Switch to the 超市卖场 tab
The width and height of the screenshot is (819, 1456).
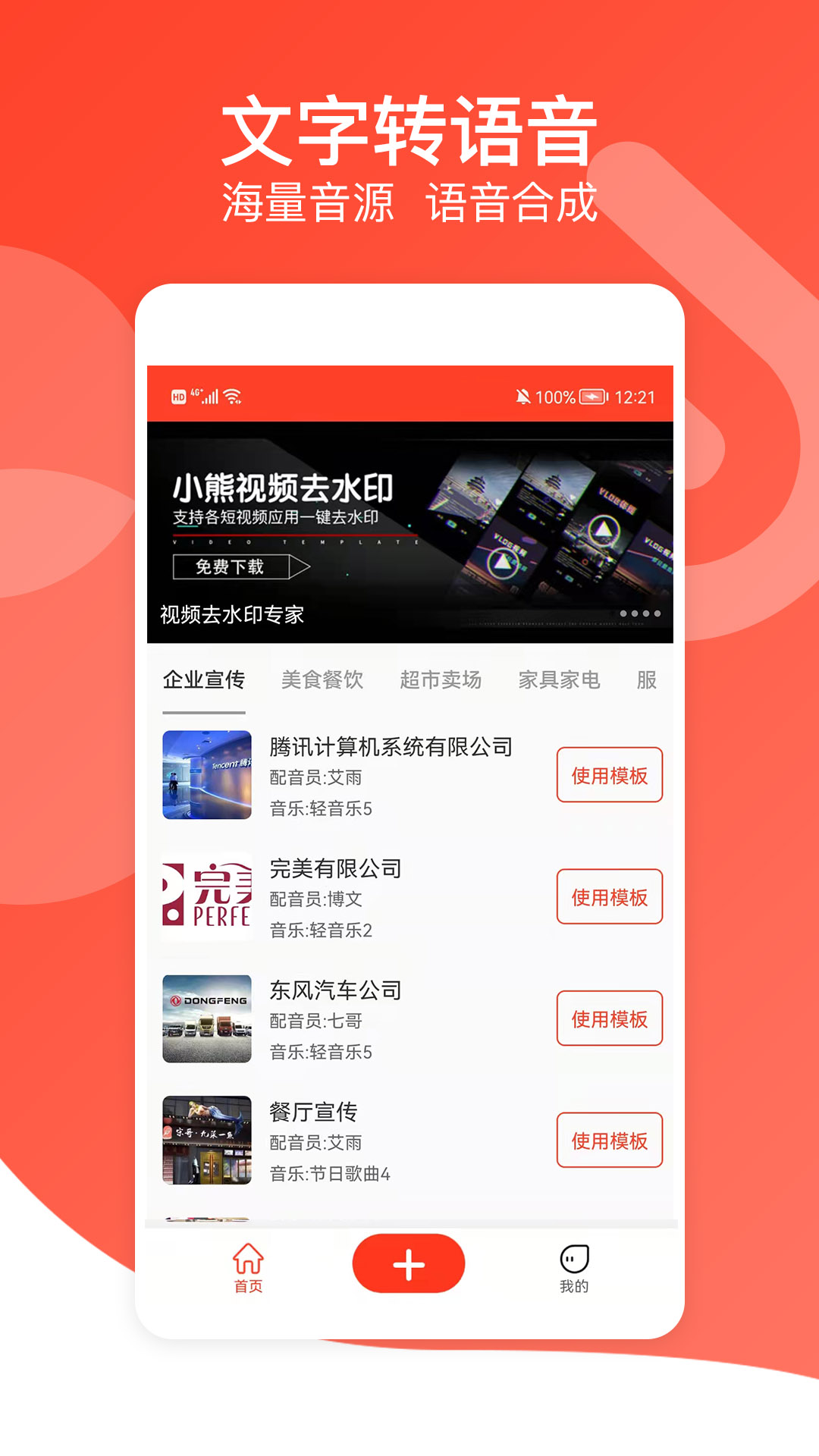(441, 680)
